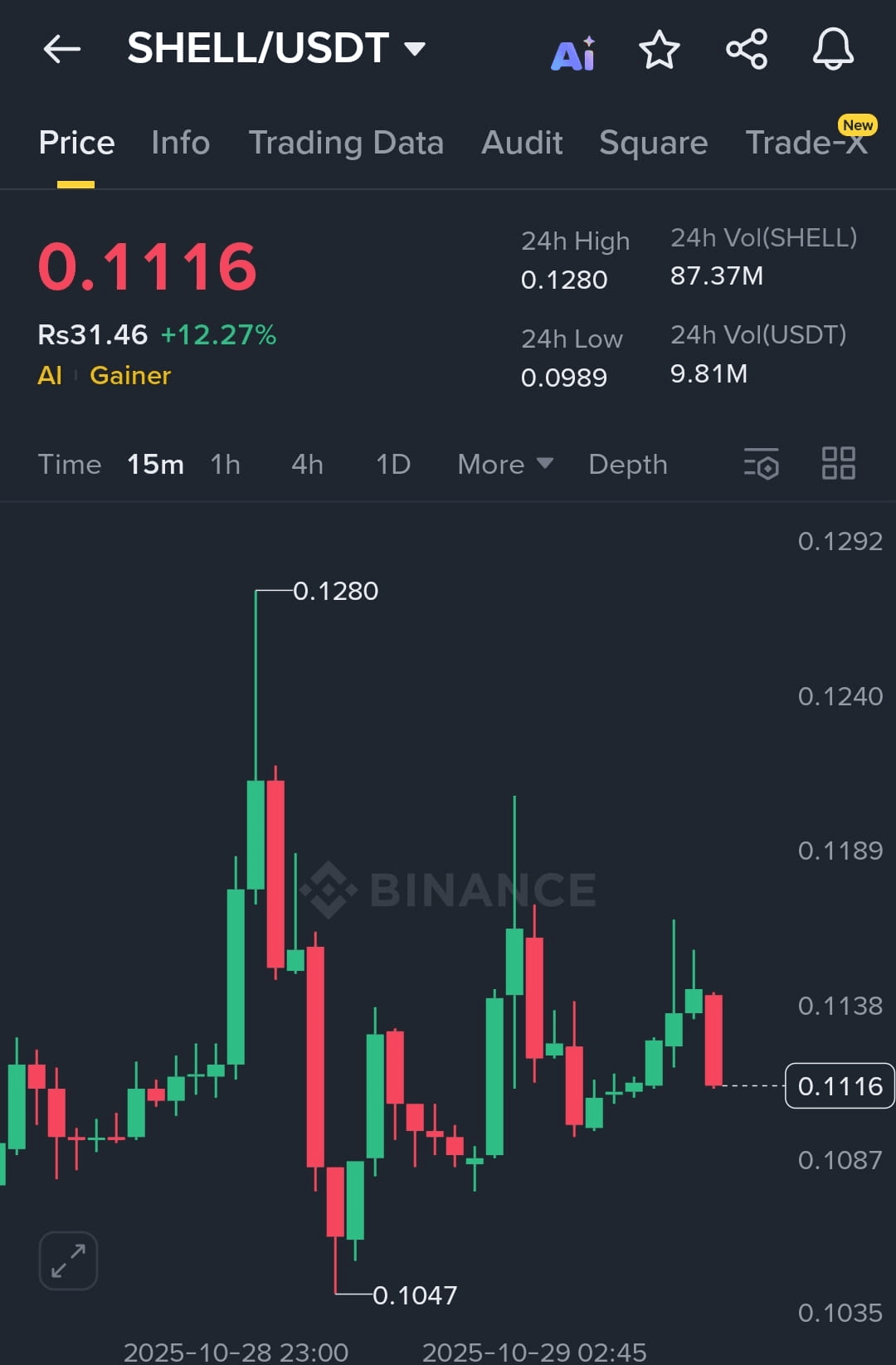This screenshot has width=896, height=1365.
Task: Open the Square tab
Action: pos(653,143)
